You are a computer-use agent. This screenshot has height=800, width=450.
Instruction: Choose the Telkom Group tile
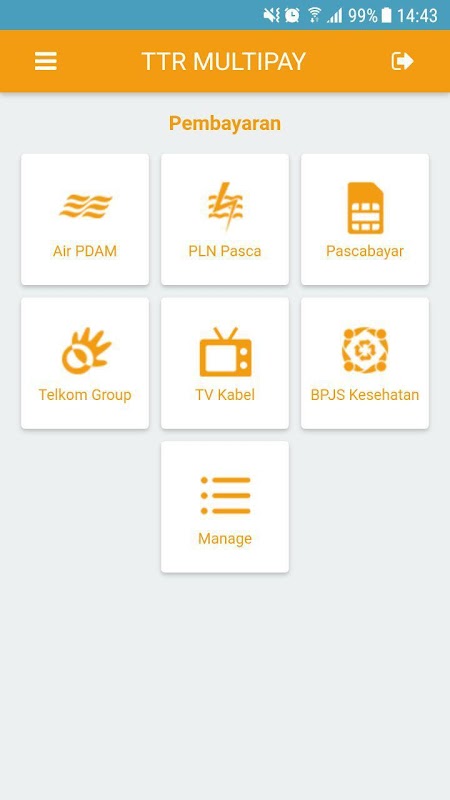coord(85,363)
